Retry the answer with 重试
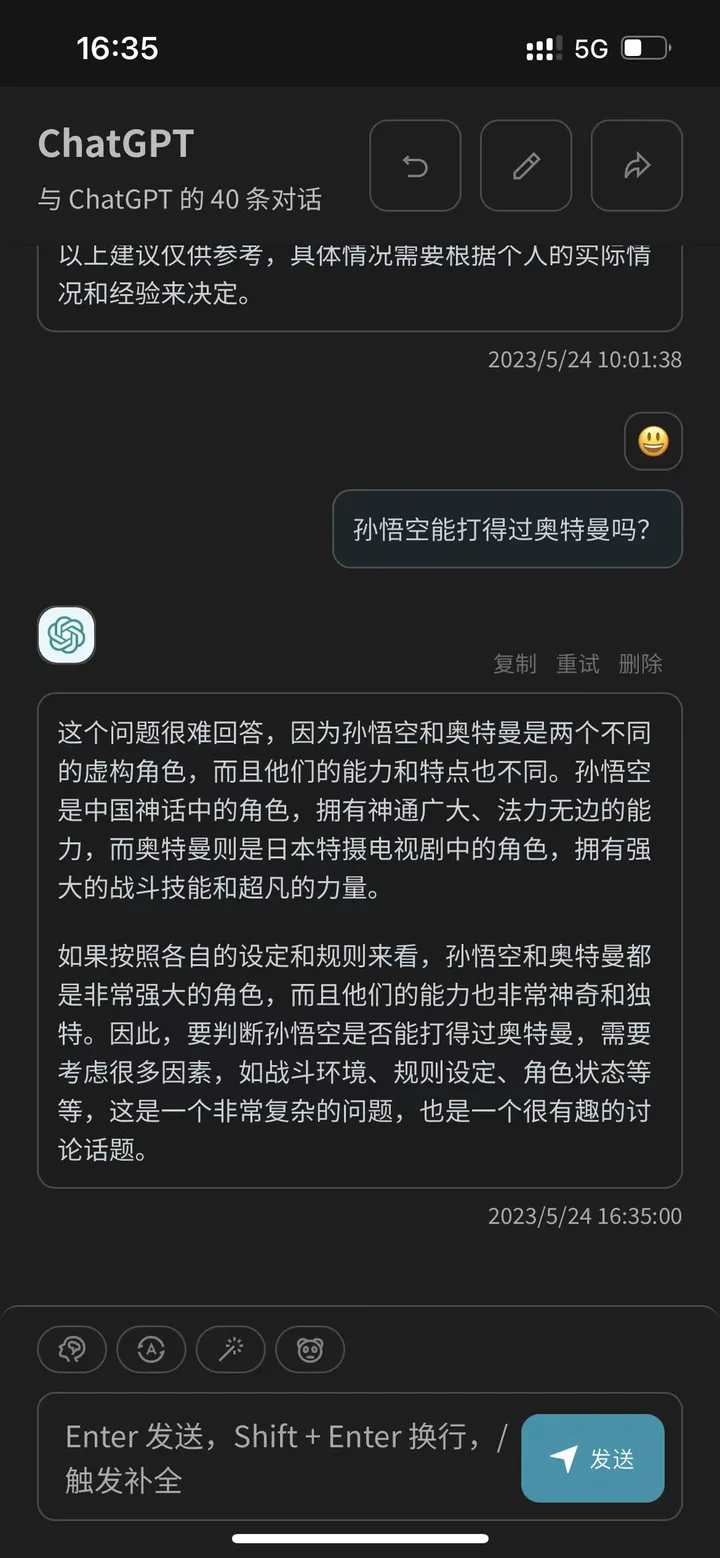This screenshot has height=1558, width=720. coord(577,664)
